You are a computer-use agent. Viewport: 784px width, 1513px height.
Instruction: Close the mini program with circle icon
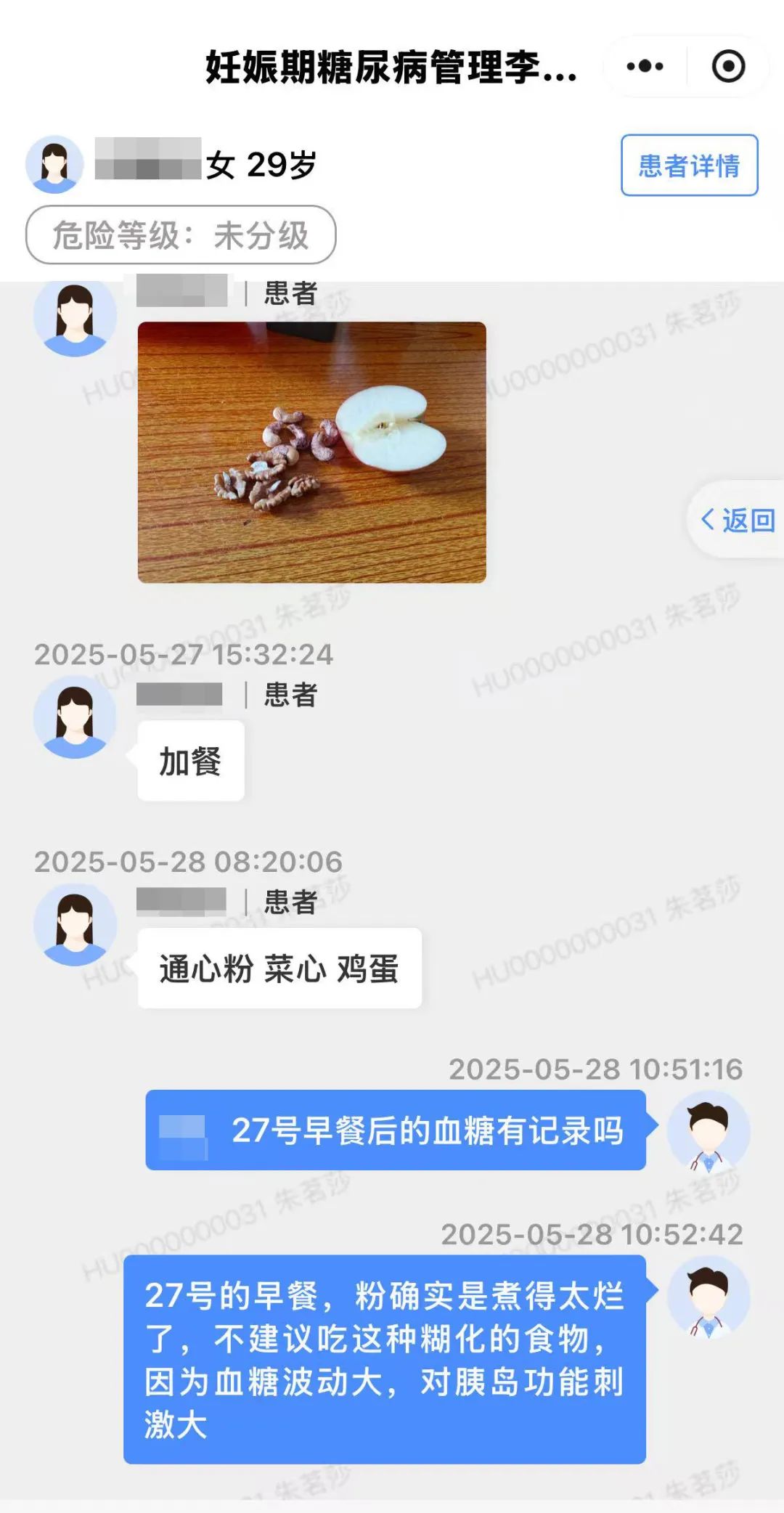[x=728, y=66]
